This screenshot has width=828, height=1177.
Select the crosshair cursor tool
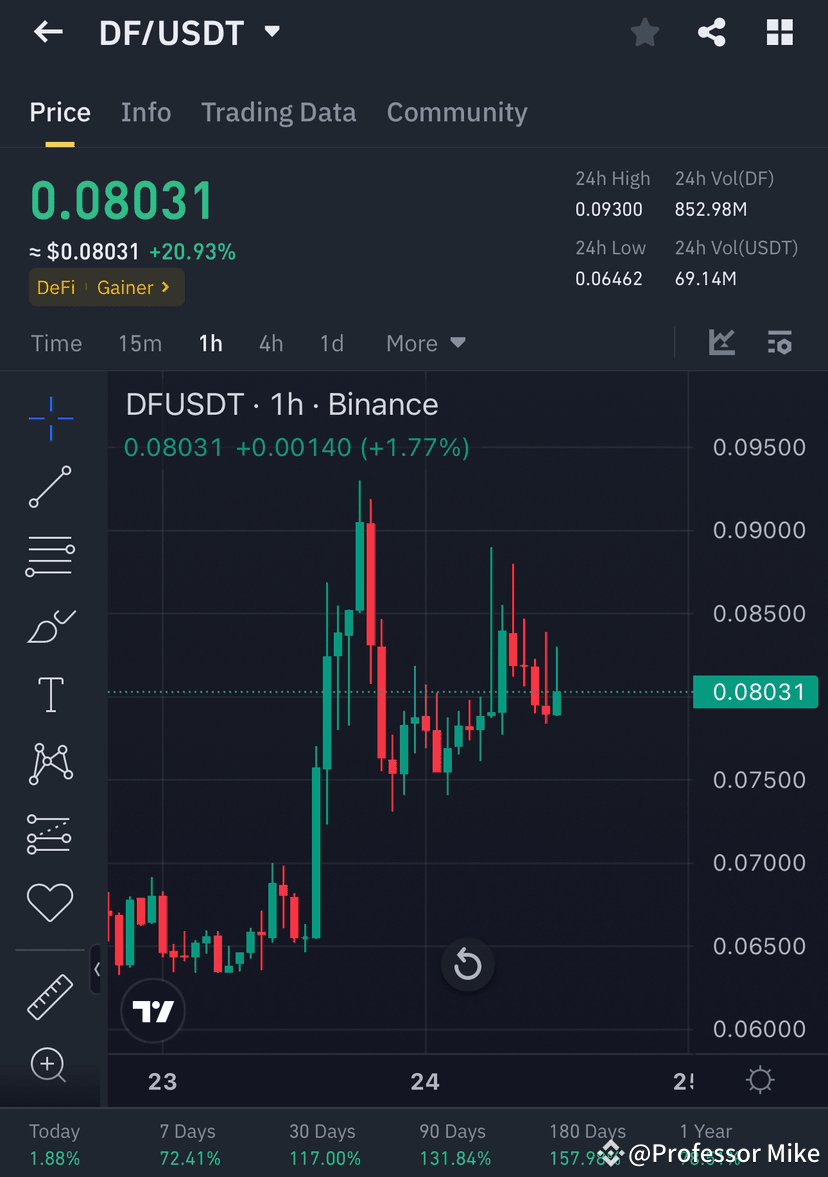click(50, 418)
